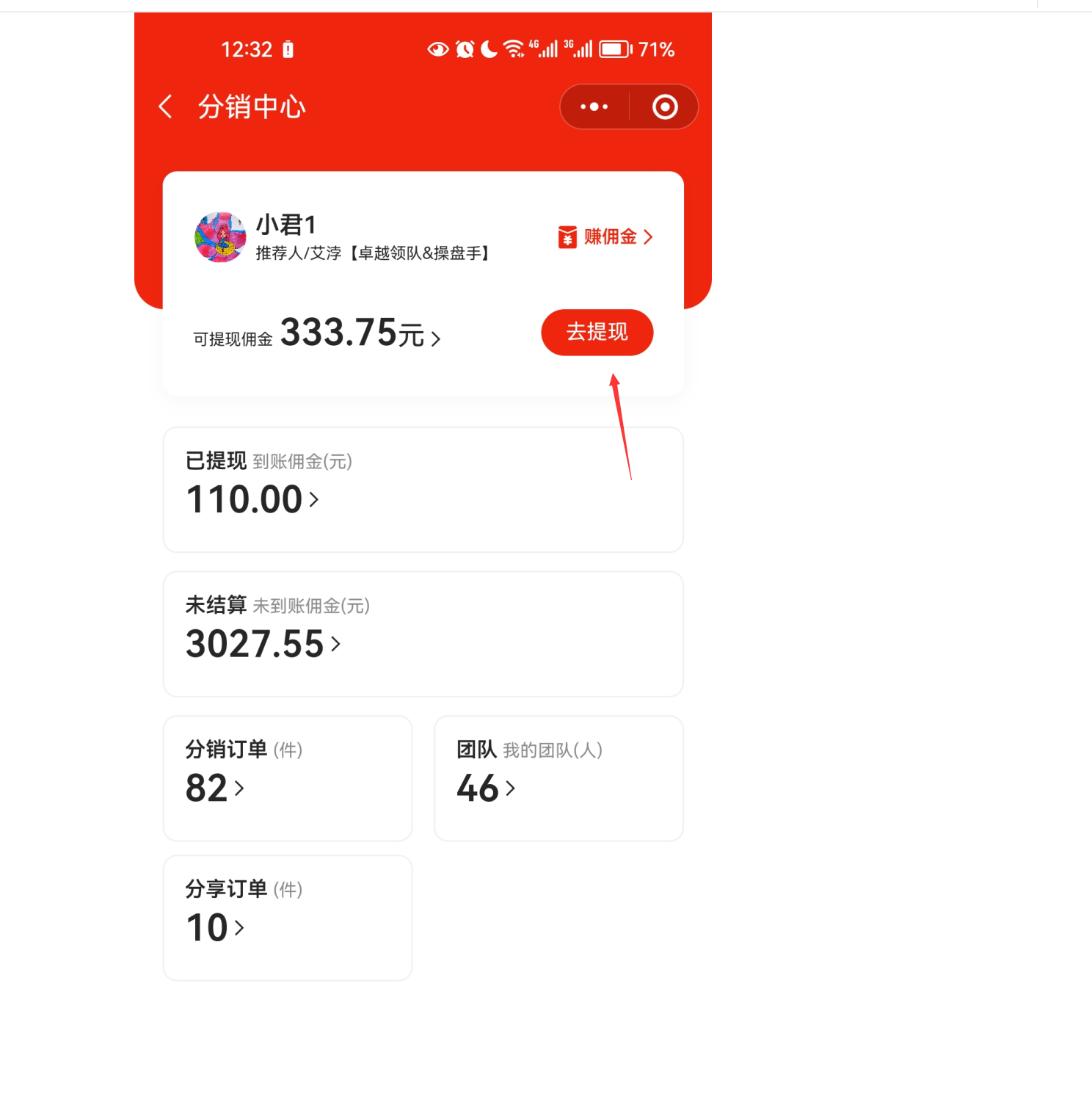Viewport: 1092px width, 1113px height.
Task: Open 已提现 到账佣金 card
Action: (423, 490)
